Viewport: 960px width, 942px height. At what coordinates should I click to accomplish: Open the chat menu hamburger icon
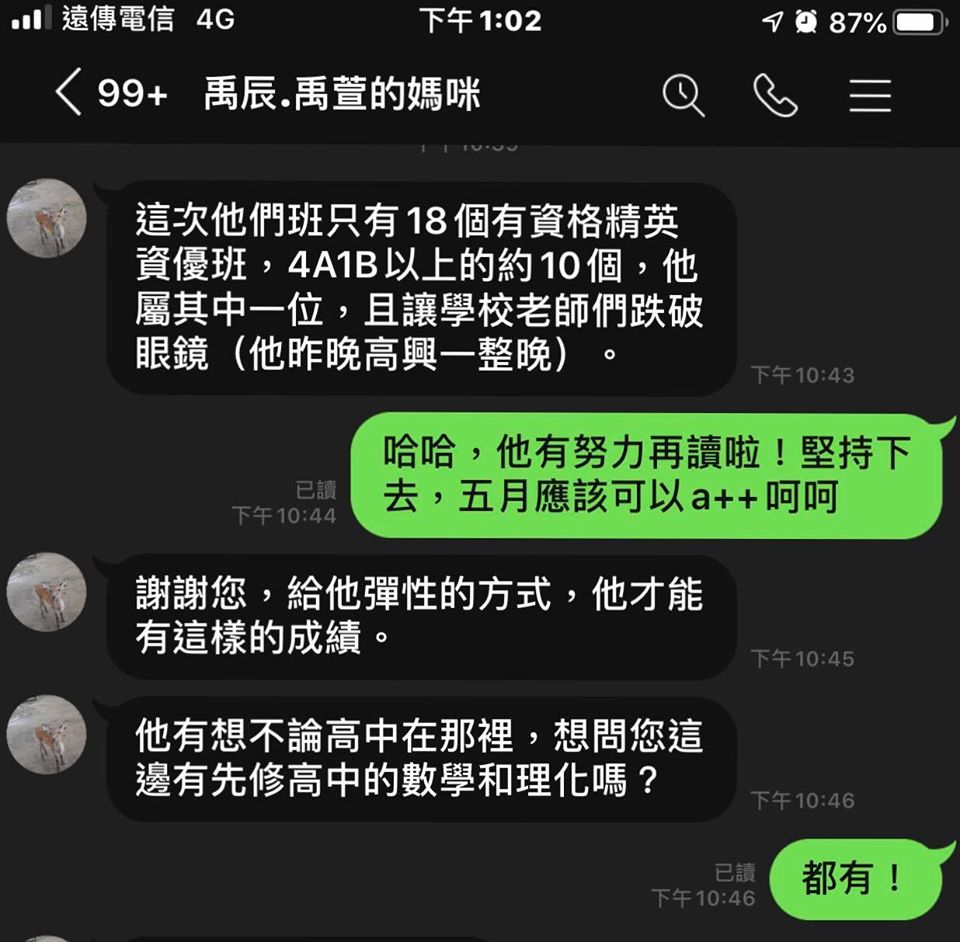(870, 96)
